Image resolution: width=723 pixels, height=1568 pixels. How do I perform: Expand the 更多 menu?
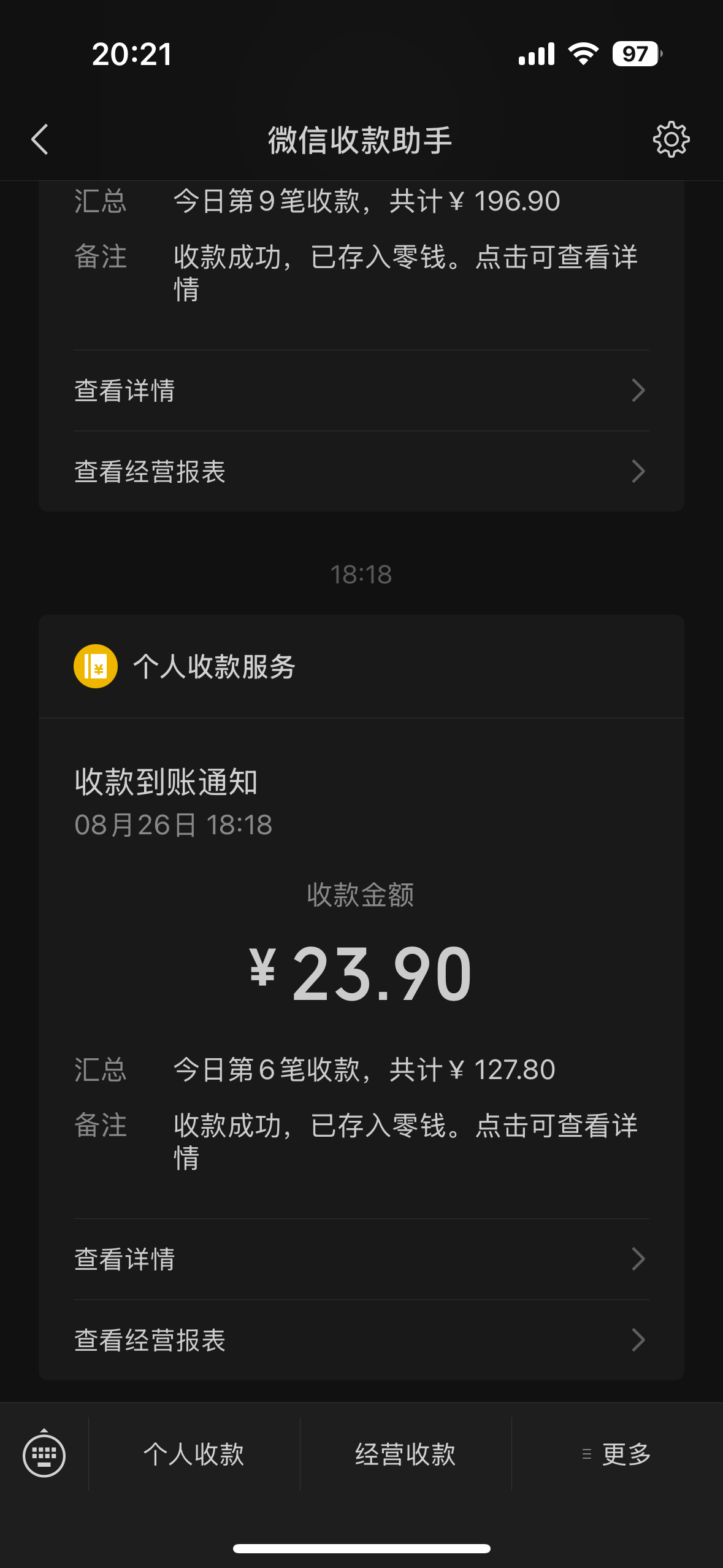tap(617, 1455)
